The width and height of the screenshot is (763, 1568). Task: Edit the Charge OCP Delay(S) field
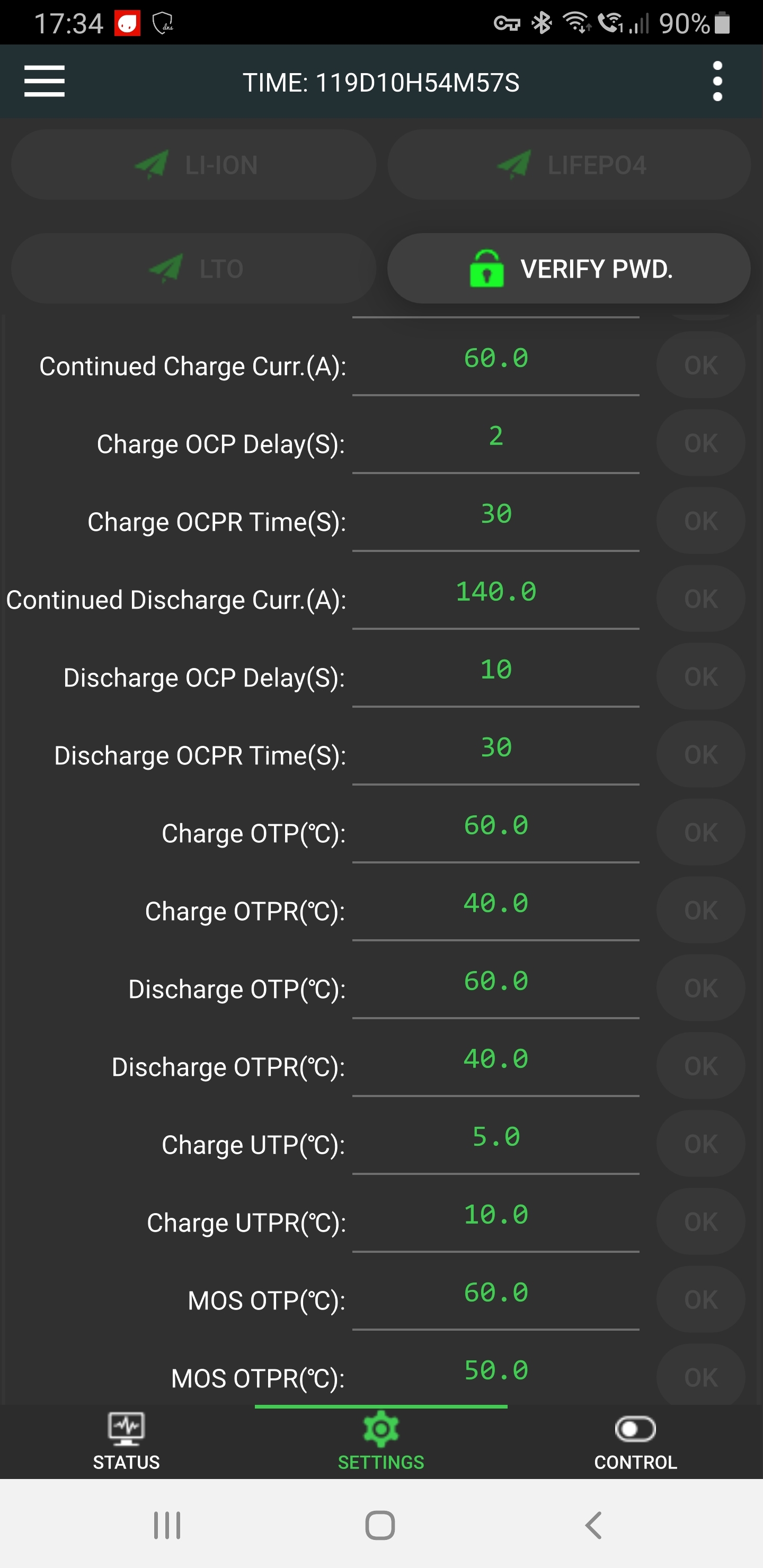click(x=495, y=437)
